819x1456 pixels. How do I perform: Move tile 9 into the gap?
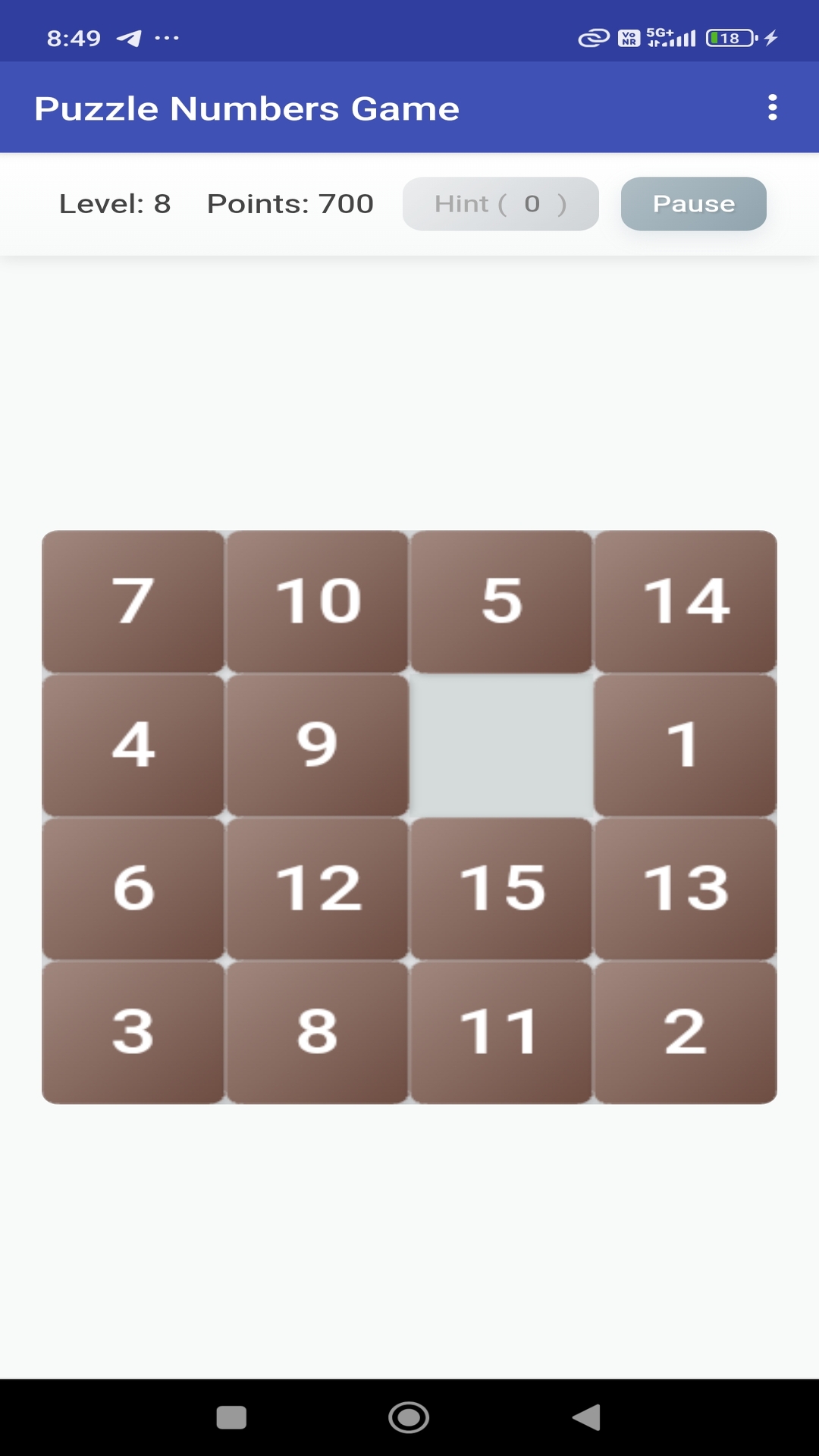(317, 745)
